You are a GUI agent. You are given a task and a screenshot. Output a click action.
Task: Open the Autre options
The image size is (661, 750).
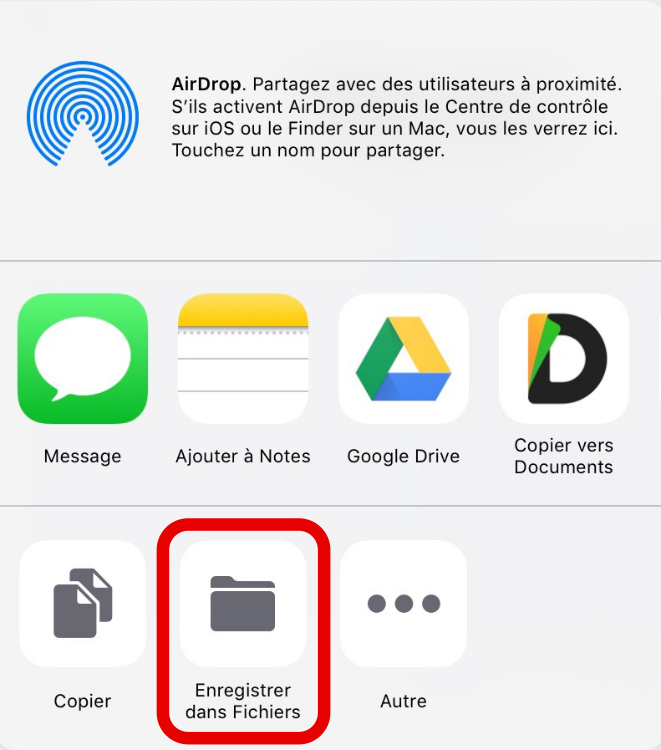click(x=403, y=604)
